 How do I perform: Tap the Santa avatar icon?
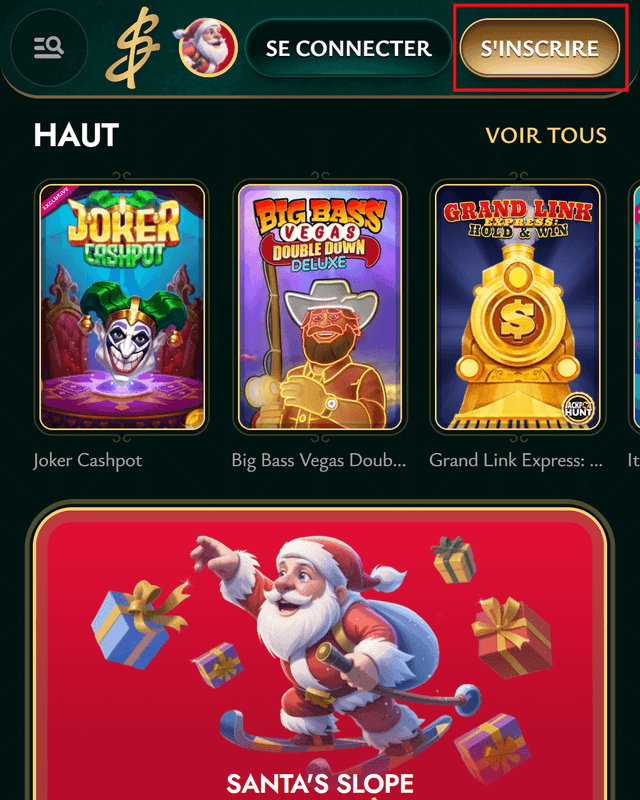207,47
